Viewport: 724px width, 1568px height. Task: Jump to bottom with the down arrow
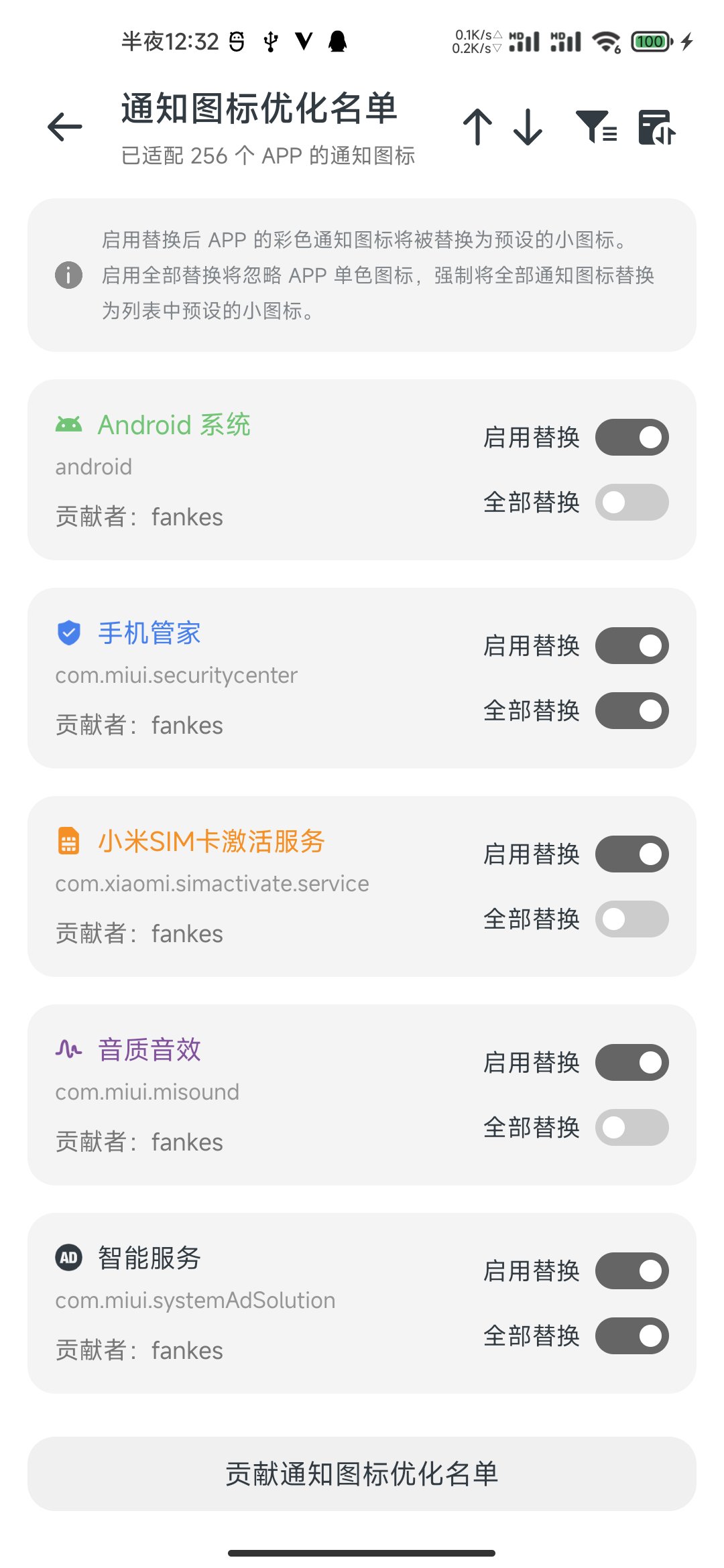(528, 127)
